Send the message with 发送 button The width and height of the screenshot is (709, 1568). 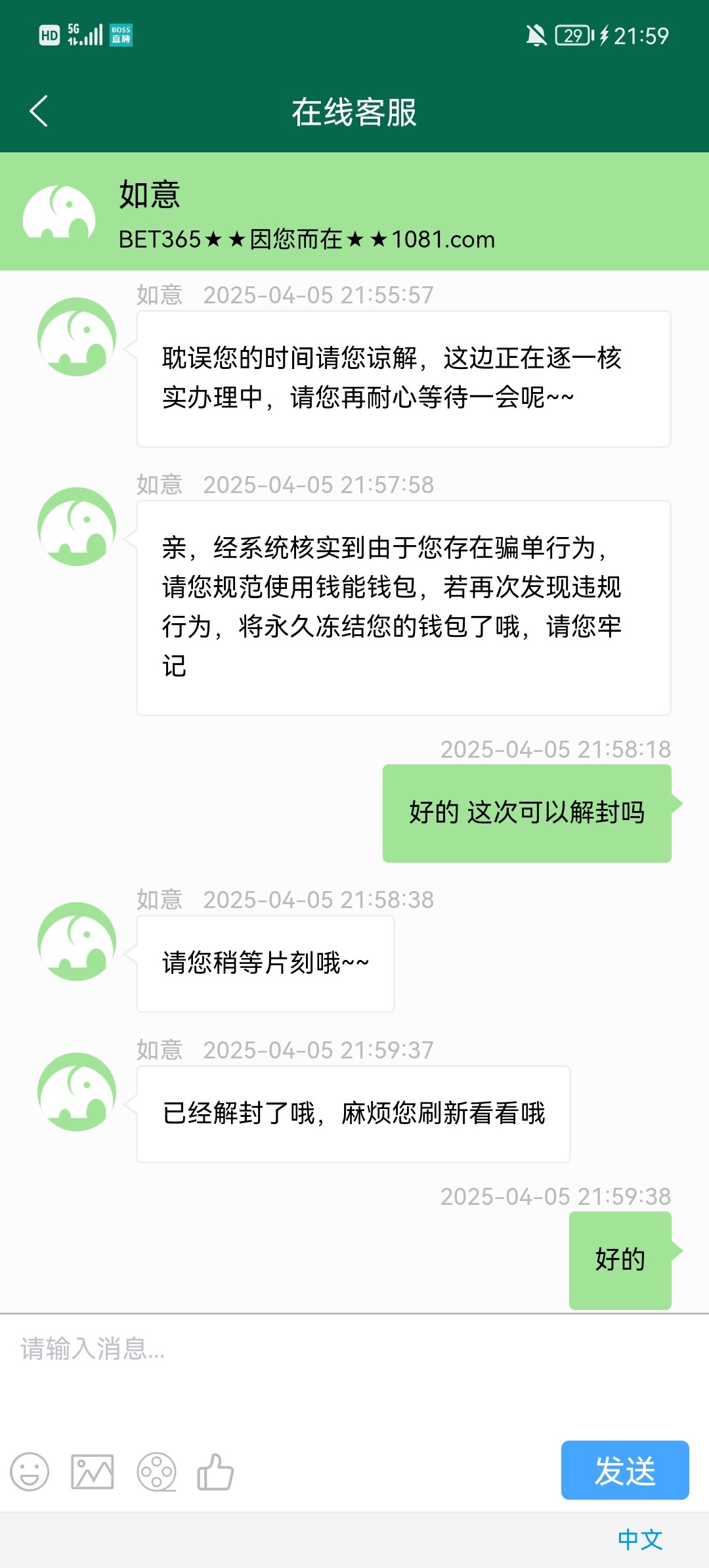(x=625, y=1470)
